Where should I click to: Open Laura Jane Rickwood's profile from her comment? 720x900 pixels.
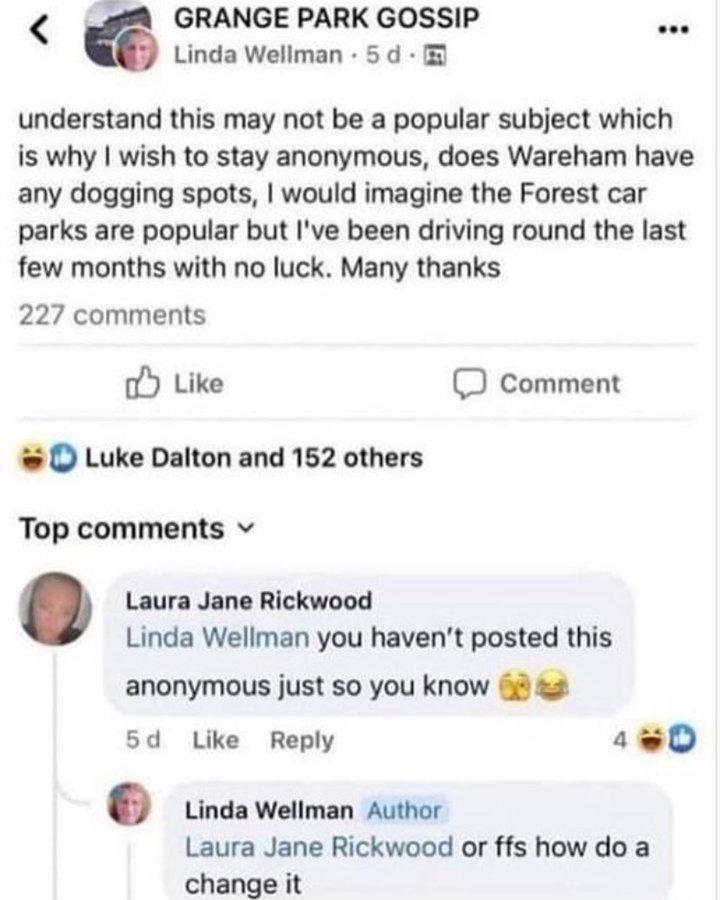click(x=248, y=601)
